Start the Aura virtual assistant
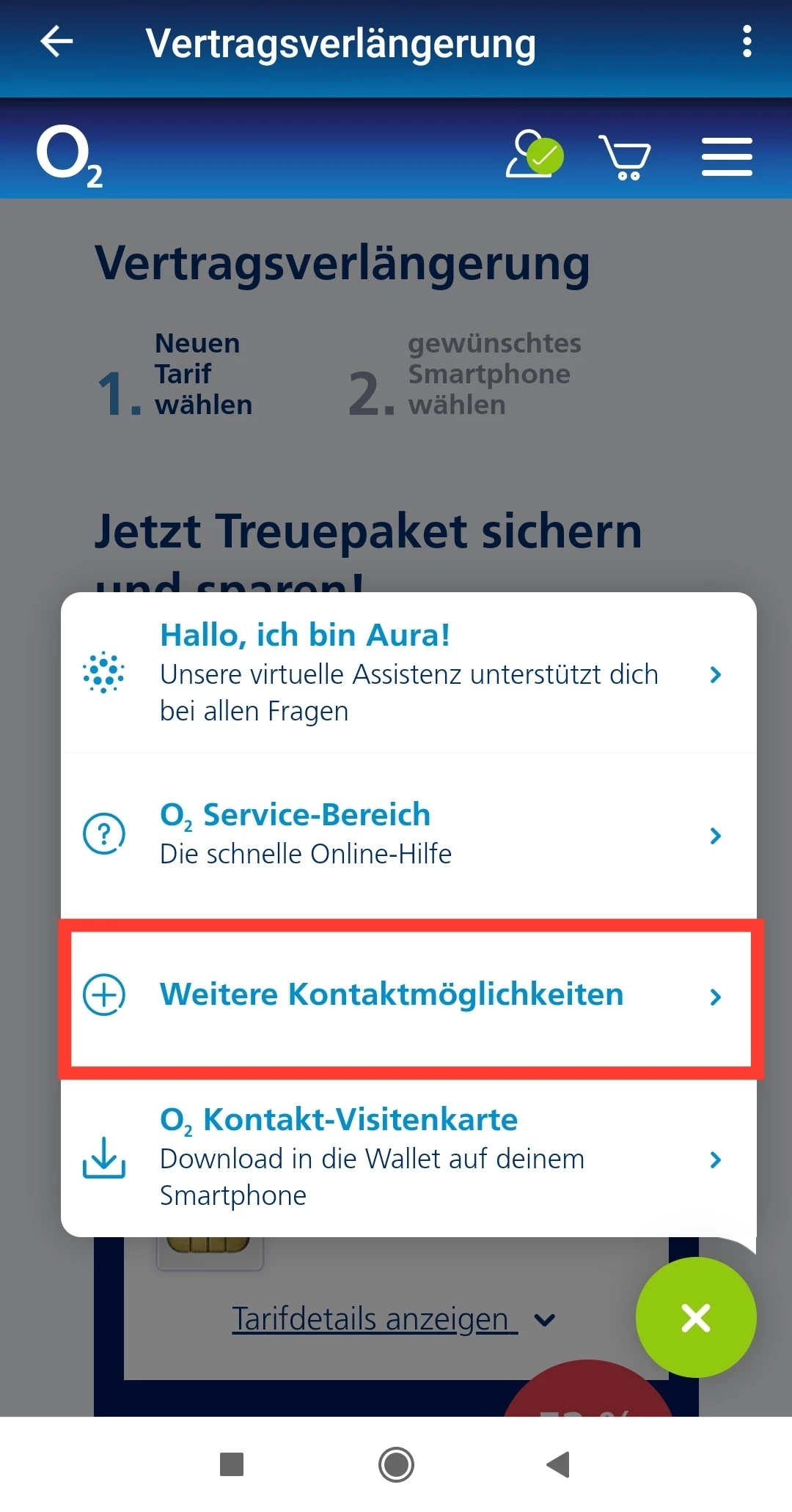Image resolution: width=792 pixels, height=1512 pixels. (x=408, y=673)
